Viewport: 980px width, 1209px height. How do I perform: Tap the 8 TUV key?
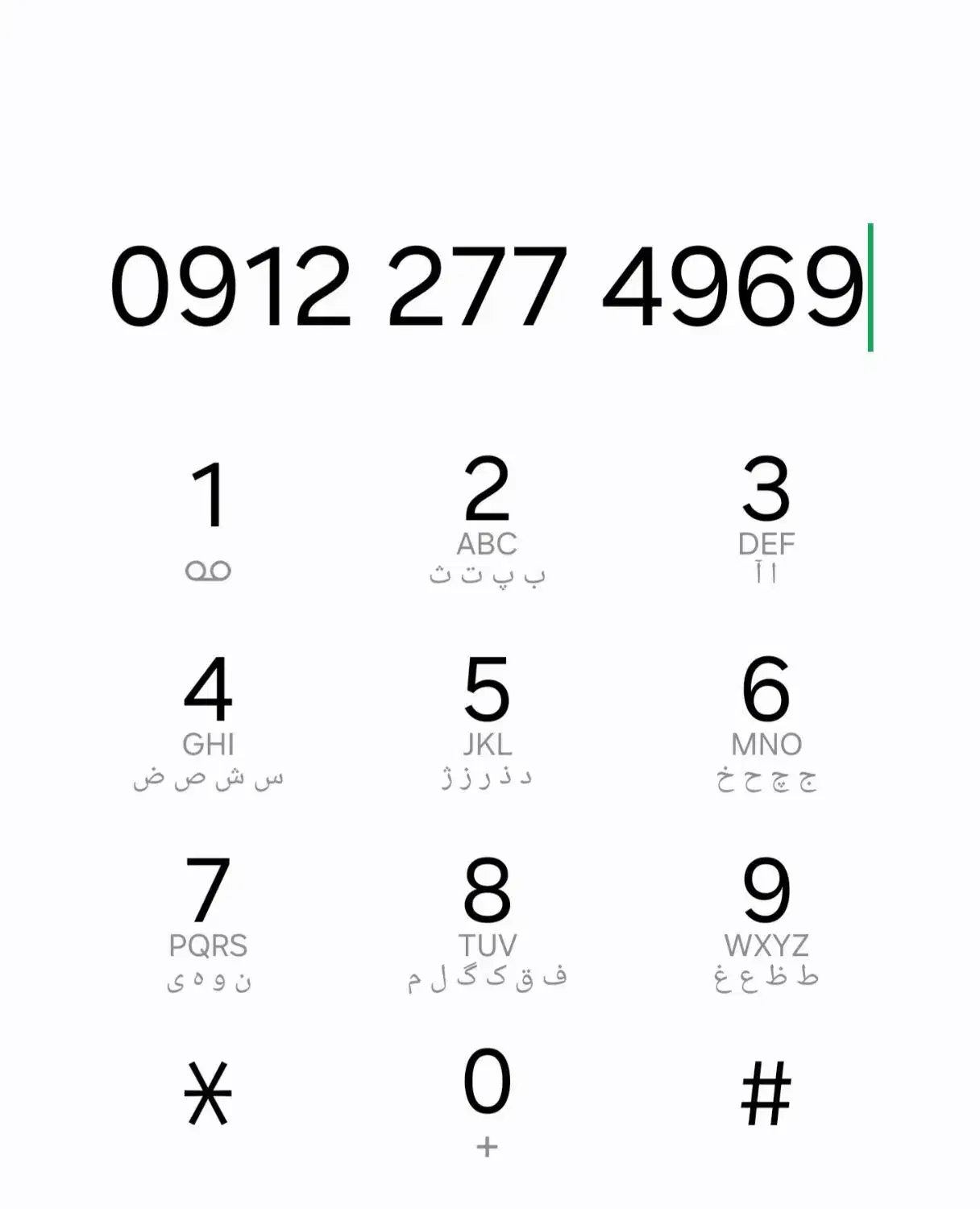487,919
